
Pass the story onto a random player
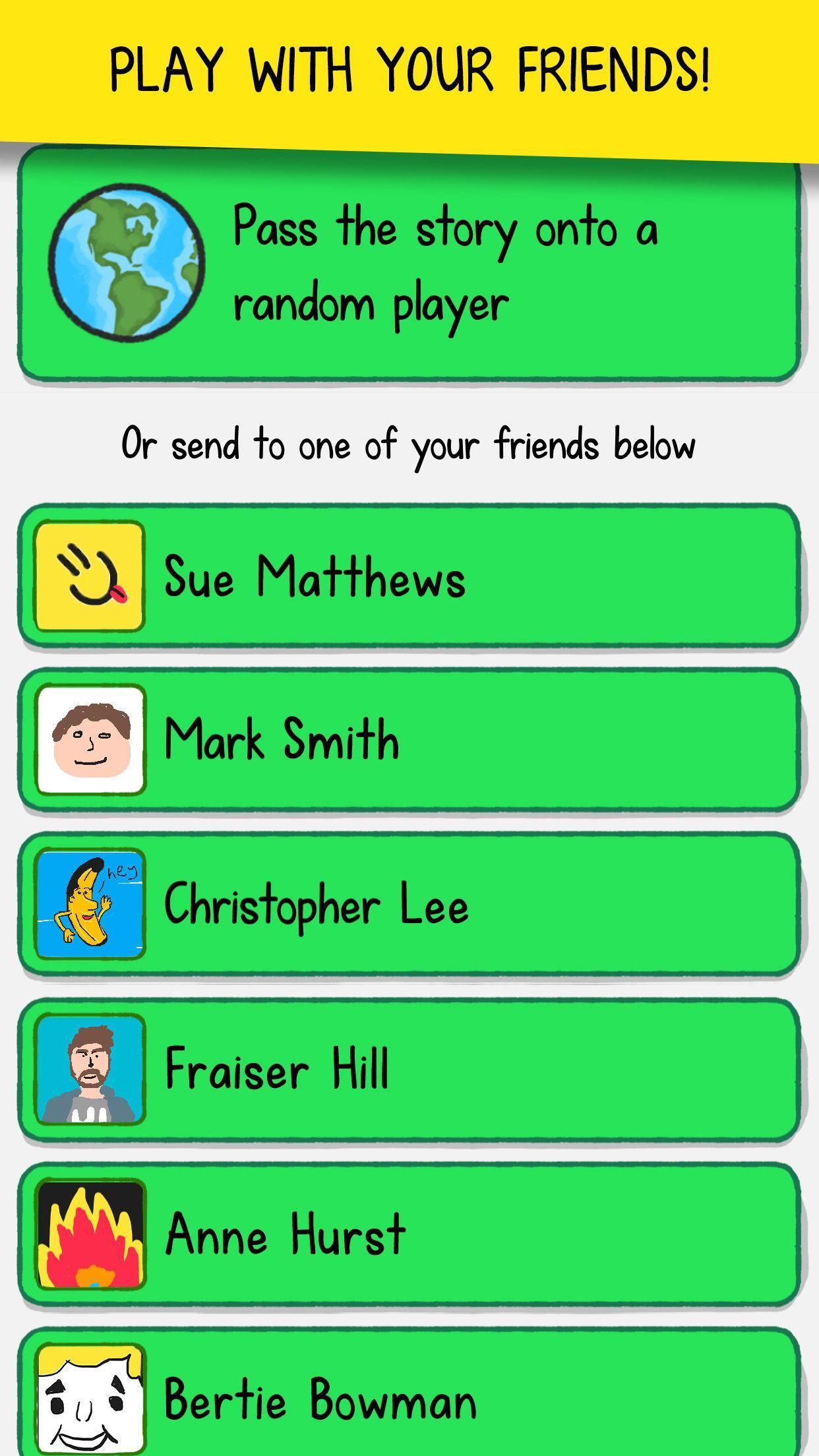pos(409,264)
